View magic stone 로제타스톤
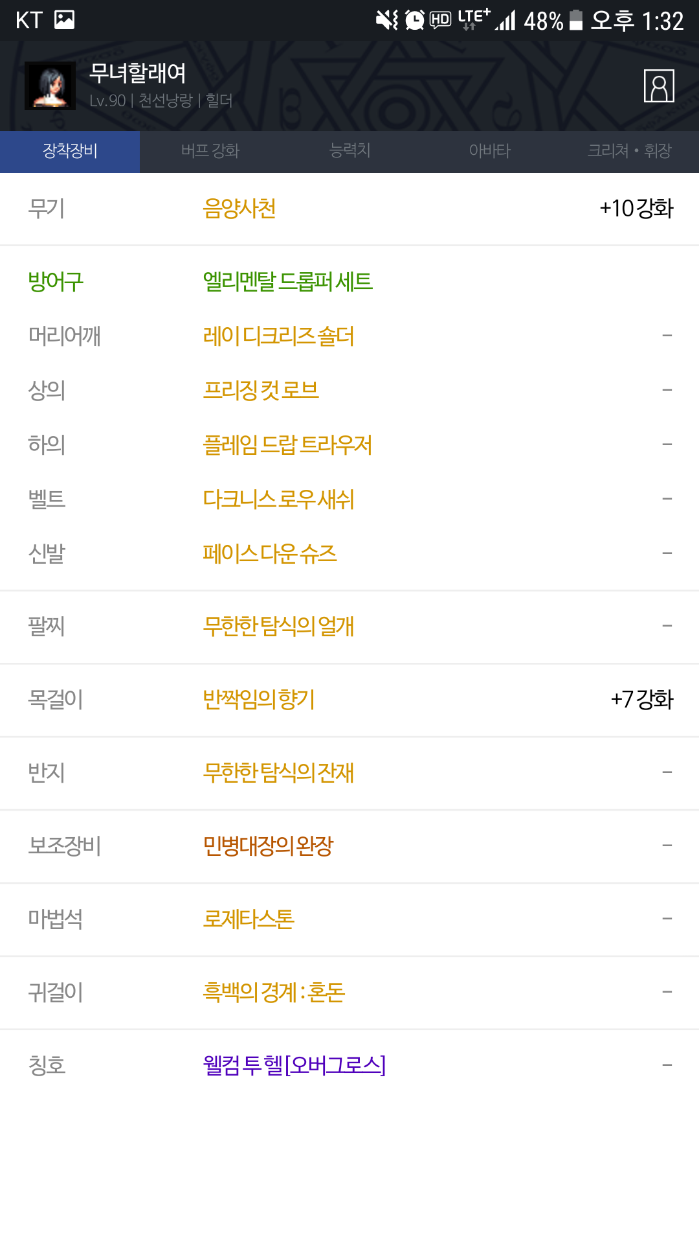 point(248,919)
